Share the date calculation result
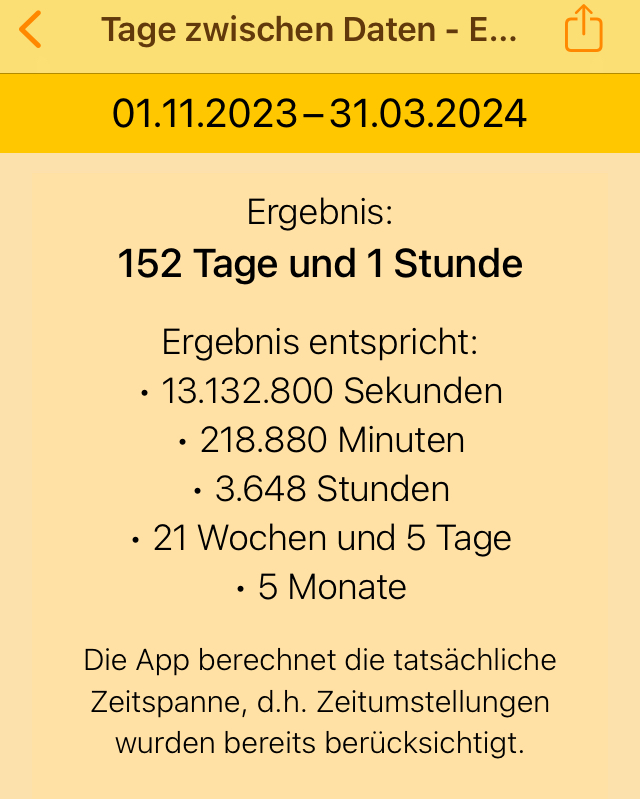 click(x=584, y=28)
